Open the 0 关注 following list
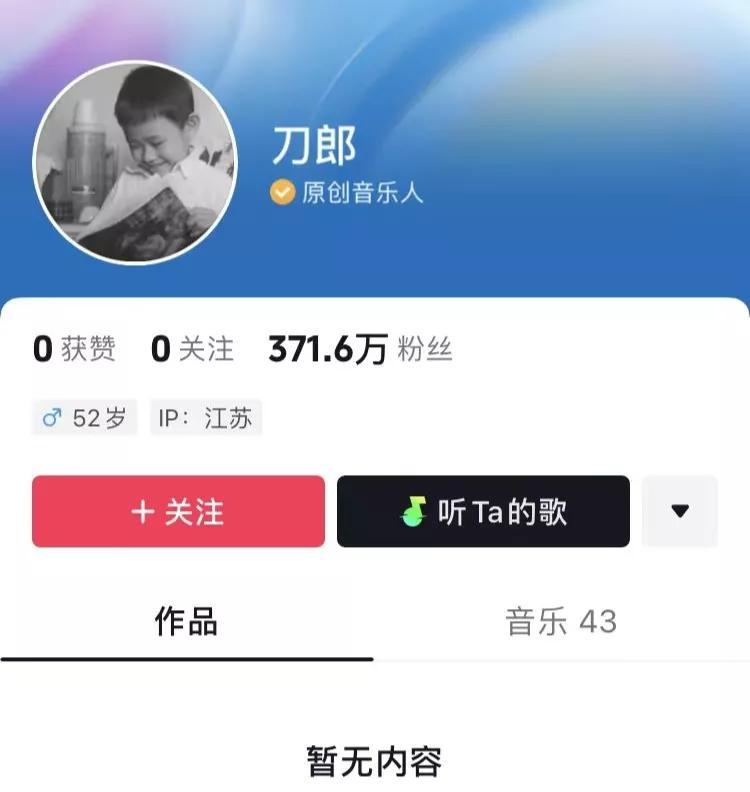750x792 pixels. click(192, 349)
